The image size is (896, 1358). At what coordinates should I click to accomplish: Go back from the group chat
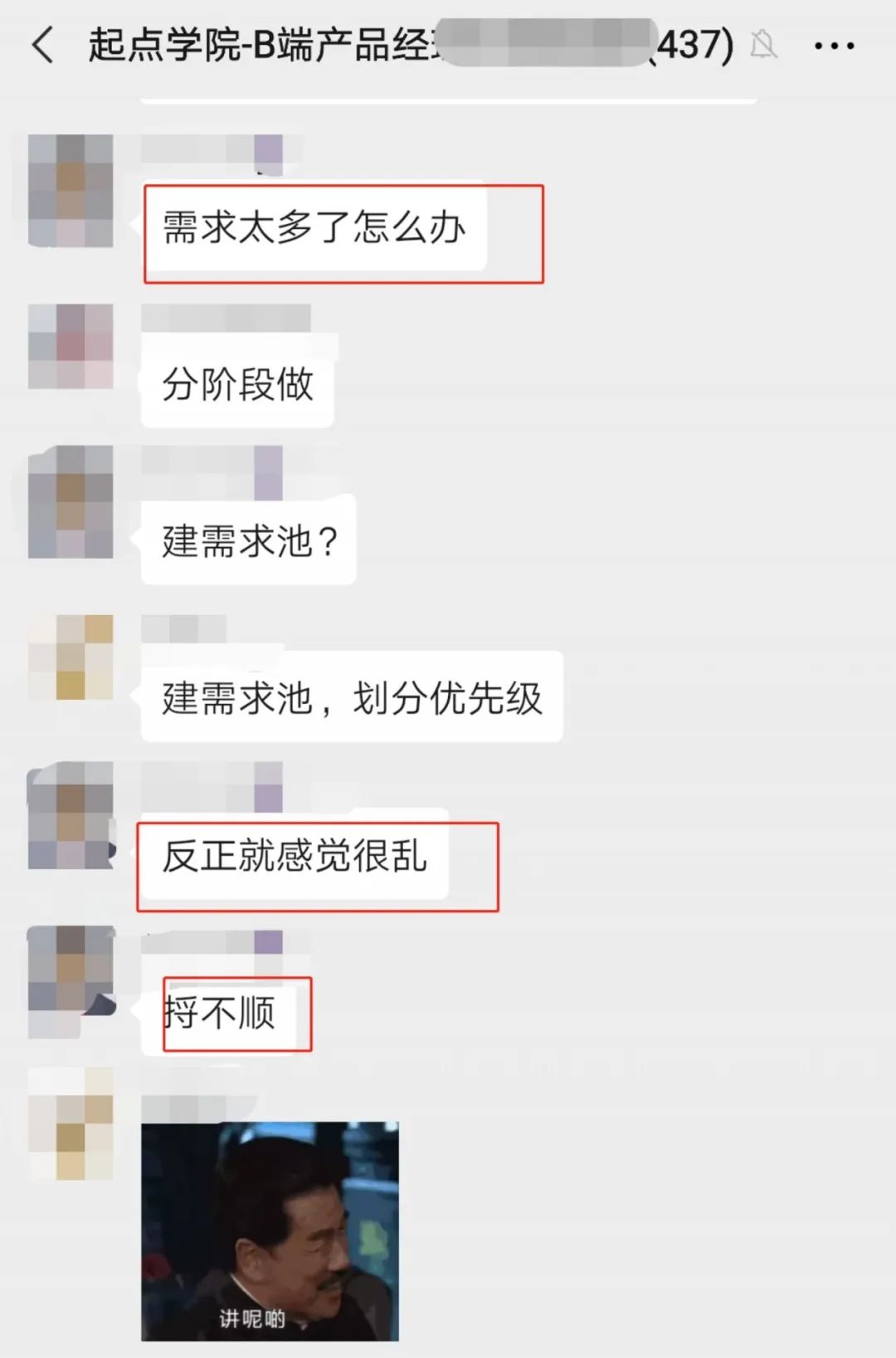point(43,45)
